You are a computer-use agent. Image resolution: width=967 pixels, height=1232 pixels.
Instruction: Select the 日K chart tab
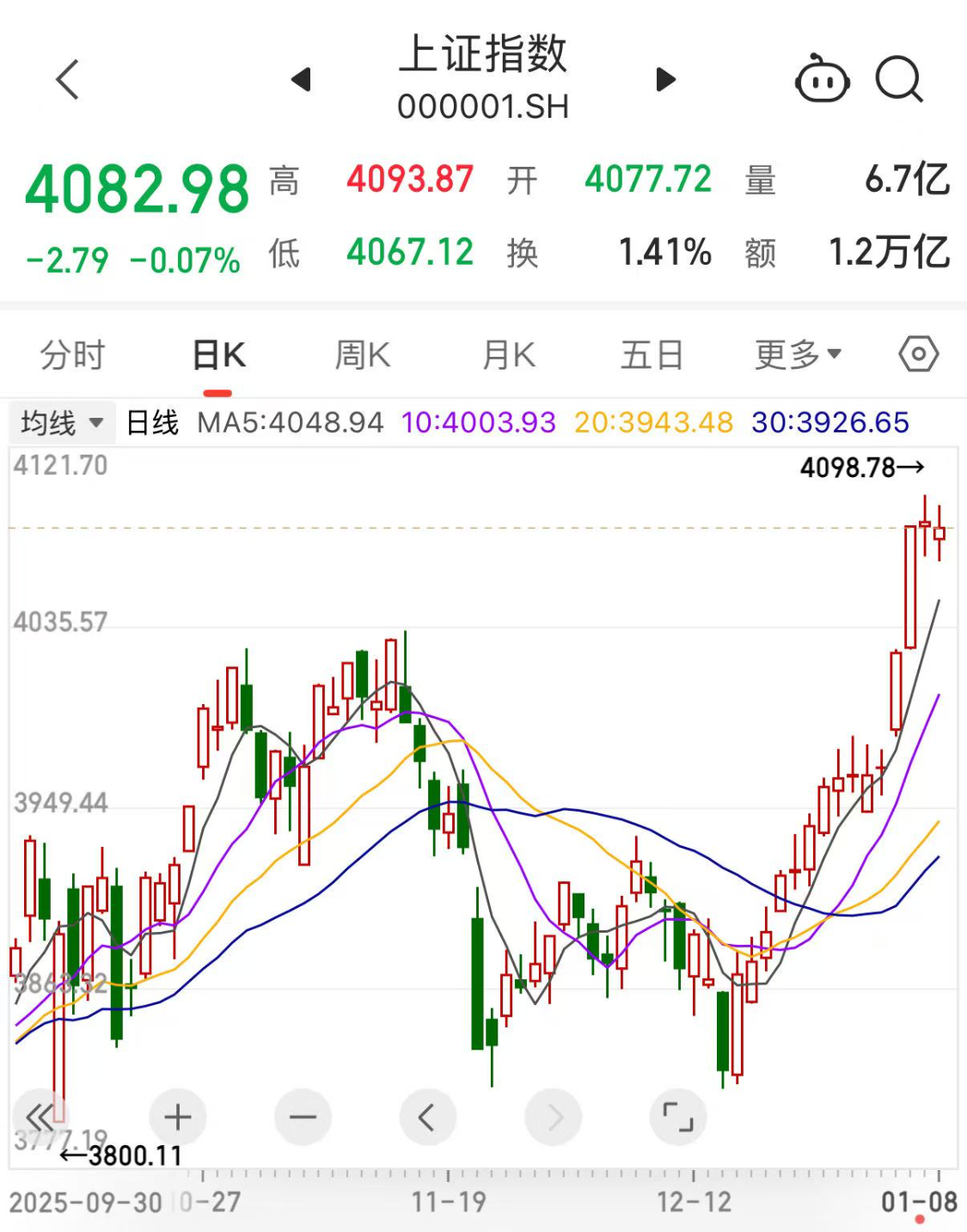(218, 355)
